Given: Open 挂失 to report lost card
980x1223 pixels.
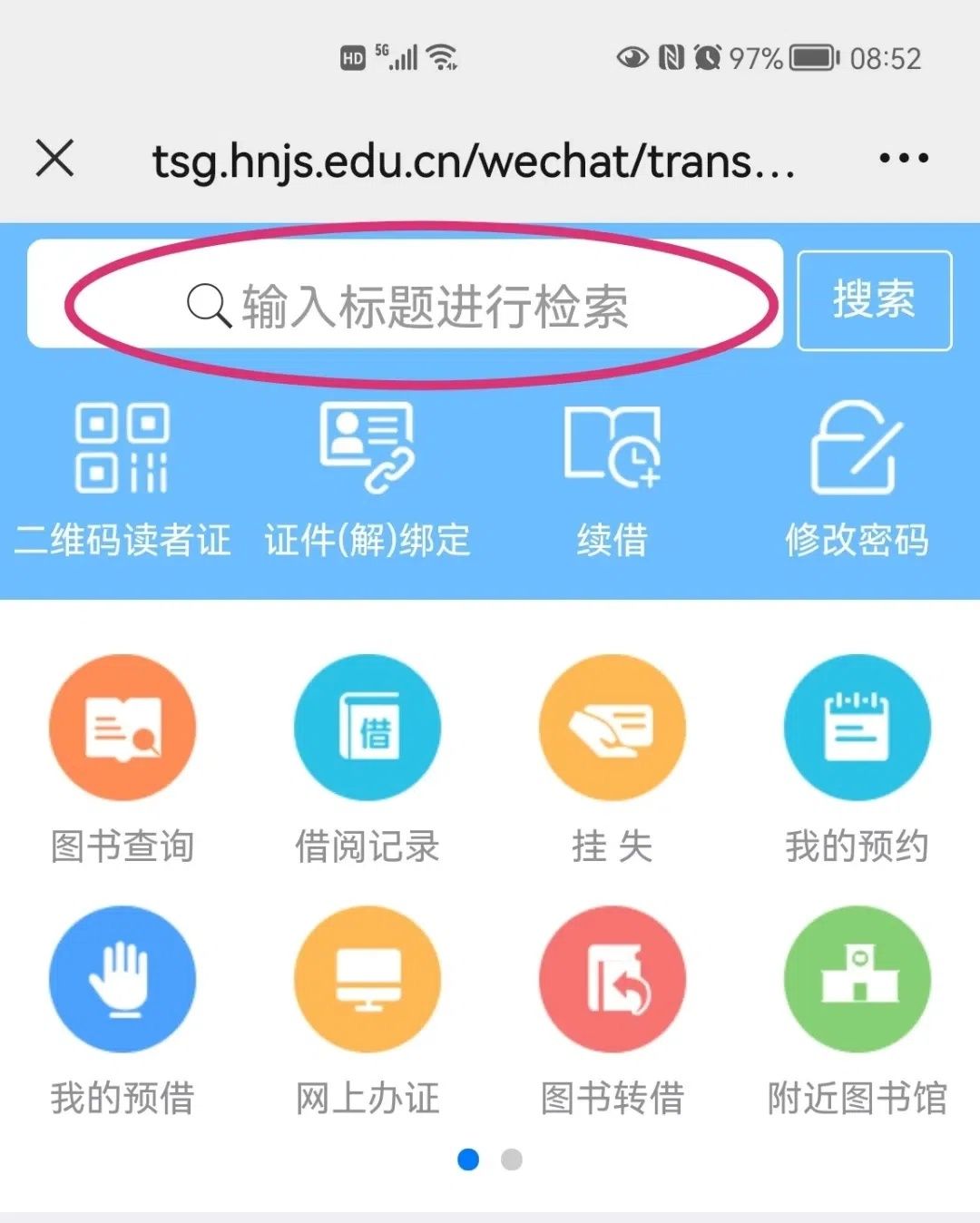Looking at the screenshot, I should pyautogui.click(x=612, y=729).
